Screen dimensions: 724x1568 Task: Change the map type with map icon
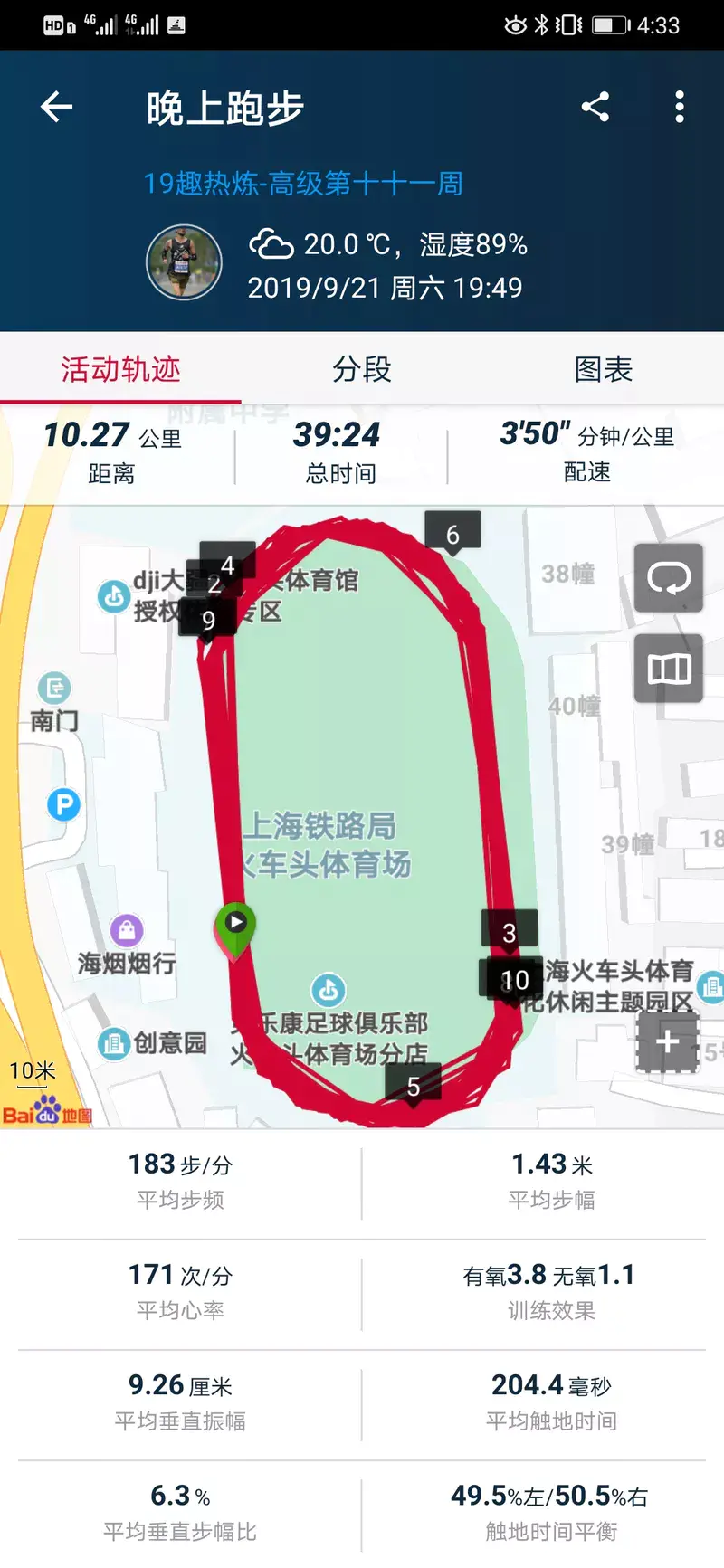tap(668, 669)
